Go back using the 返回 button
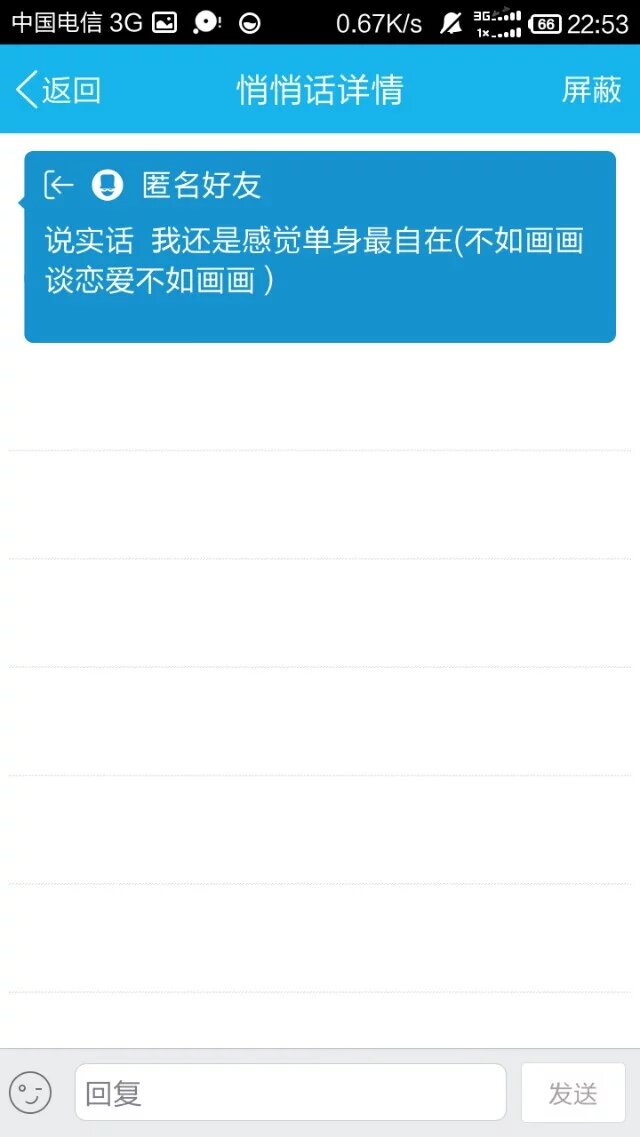640x1137 pixels. pos(58,90)
